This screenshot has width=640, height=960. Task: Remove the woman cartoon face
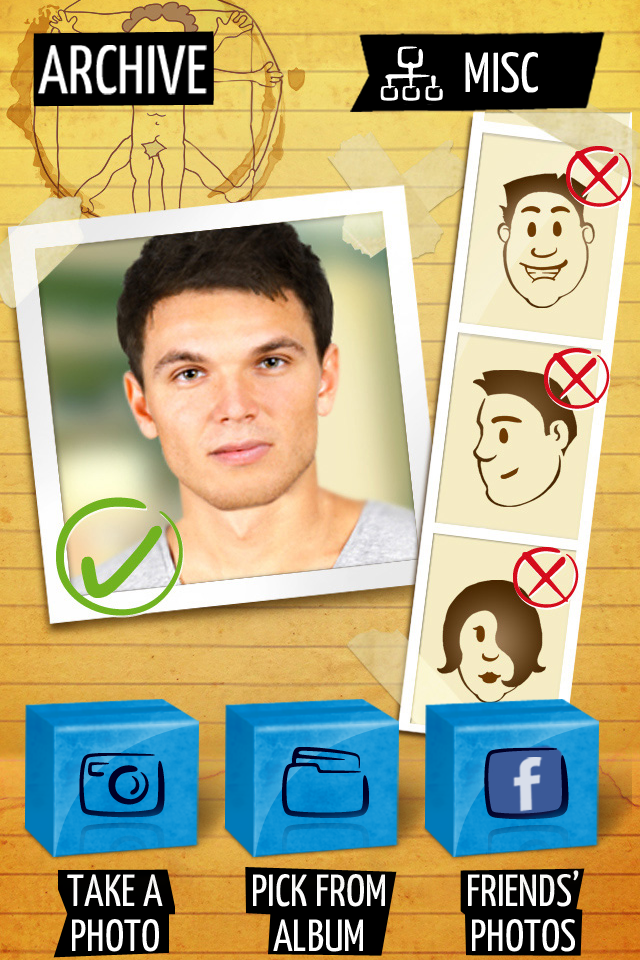pyautogui.click(x=546, y=577)
